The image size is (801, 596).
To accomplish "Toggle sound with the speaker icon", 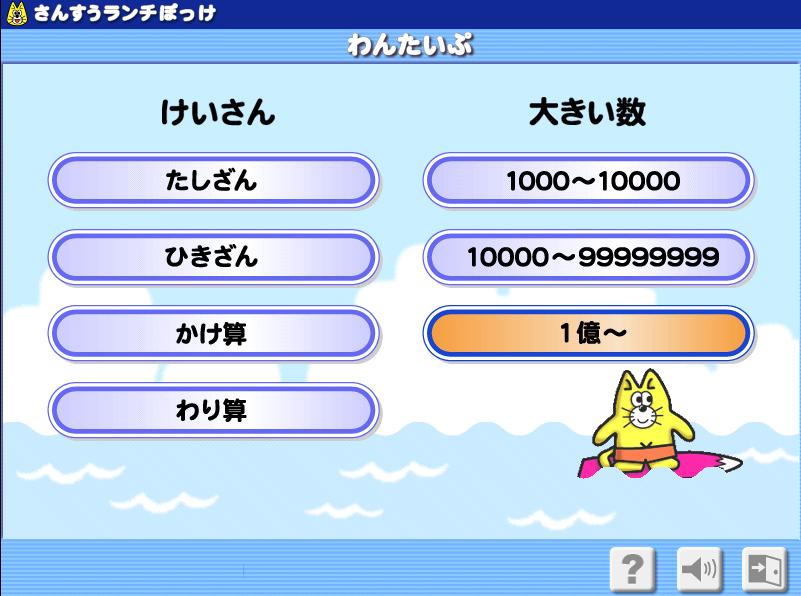I will [699, 570].
